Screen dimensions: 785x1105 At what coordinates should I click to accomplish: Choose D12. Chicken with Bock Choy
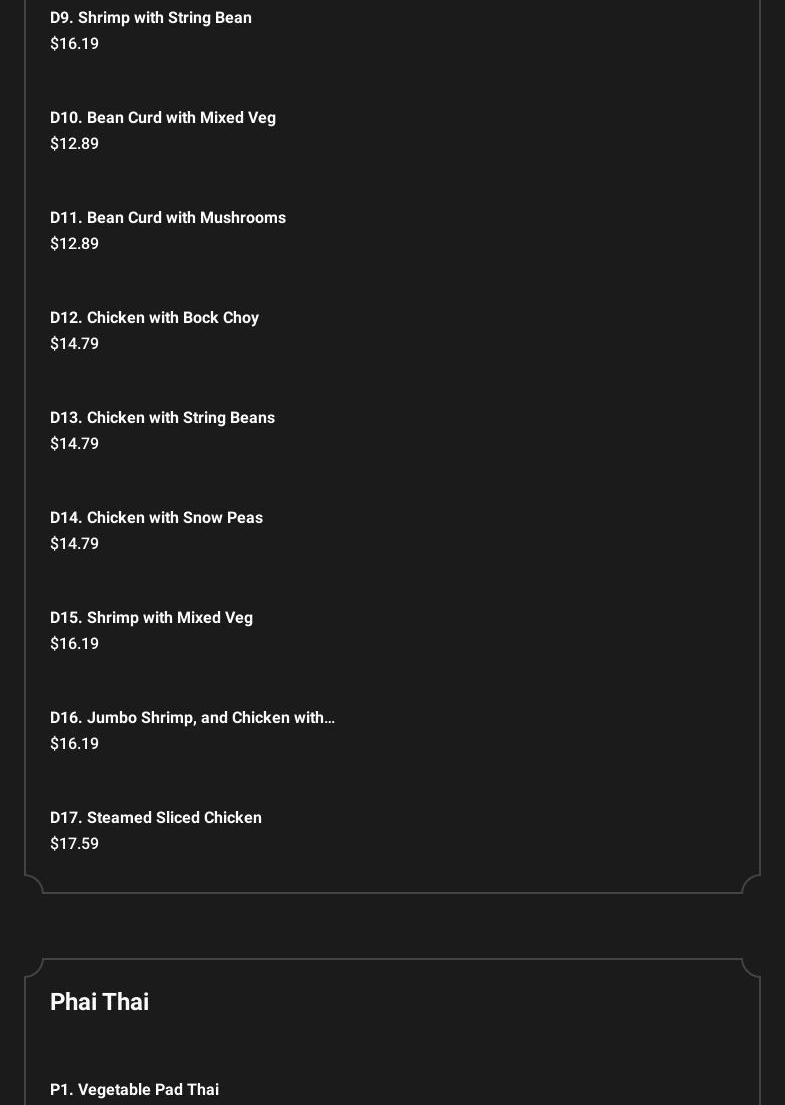(x=155, y=318)
